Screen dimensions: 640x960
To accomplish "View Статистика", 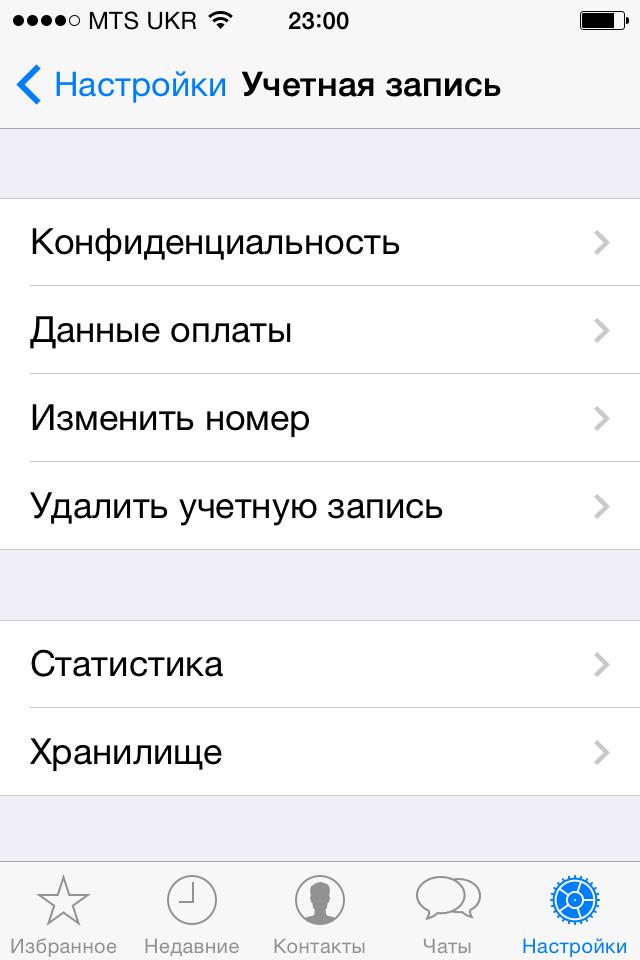I will [320, 664].
